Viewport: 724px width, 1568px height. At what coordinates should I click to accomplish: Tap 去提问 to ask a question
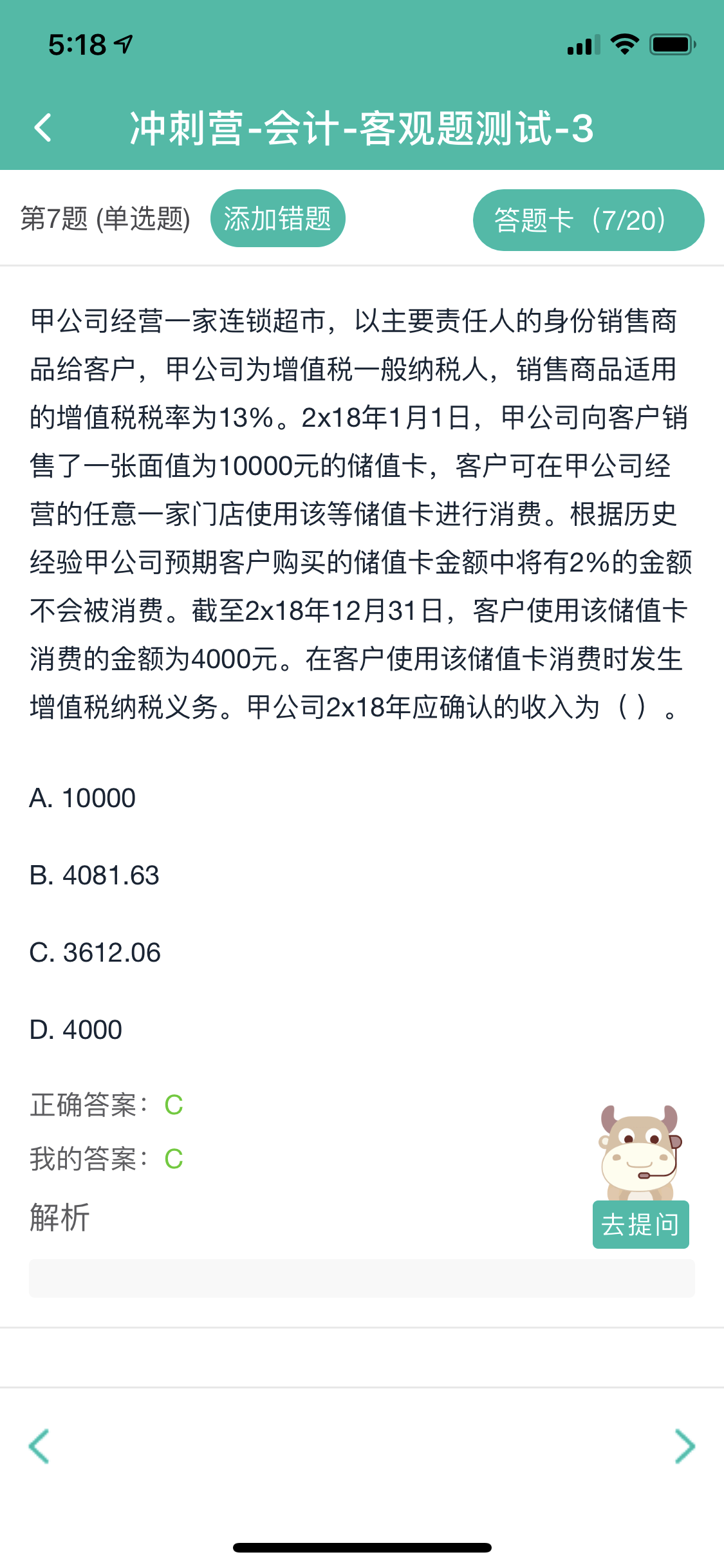pos(640,1224)
